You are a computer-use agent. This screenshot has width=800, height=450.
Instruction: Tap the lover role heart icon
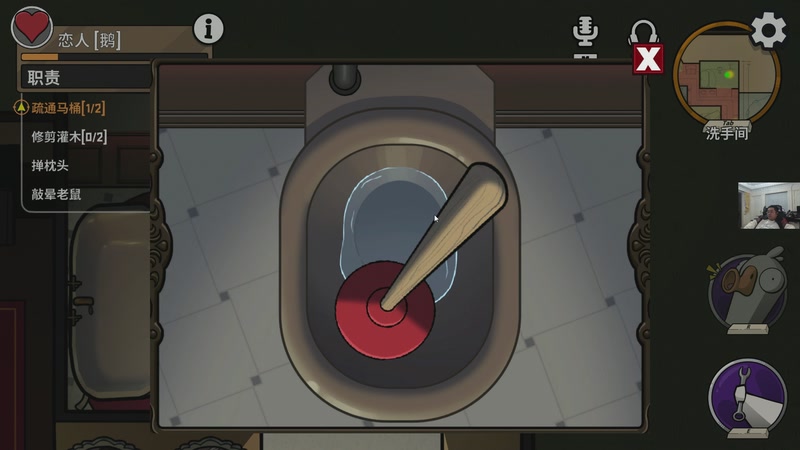click(32, 27)
